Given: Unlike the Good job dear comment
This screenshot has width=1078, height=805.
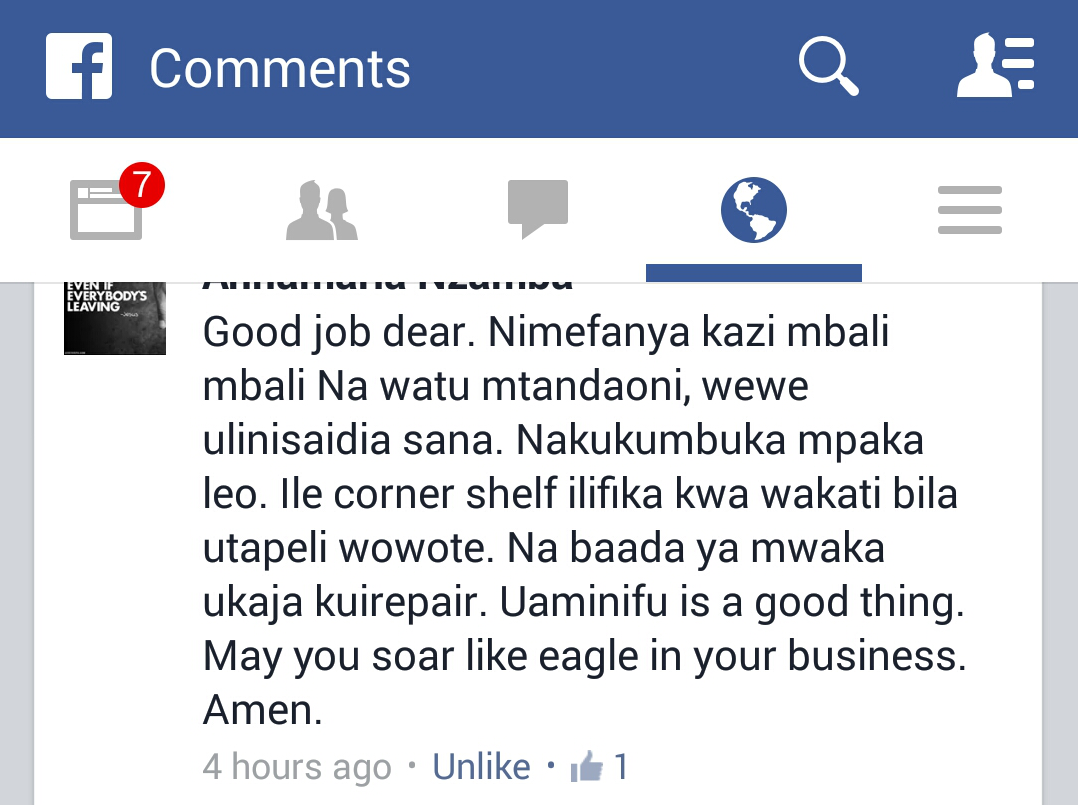Looking at the screenshot, I should [x=481, y=767].
